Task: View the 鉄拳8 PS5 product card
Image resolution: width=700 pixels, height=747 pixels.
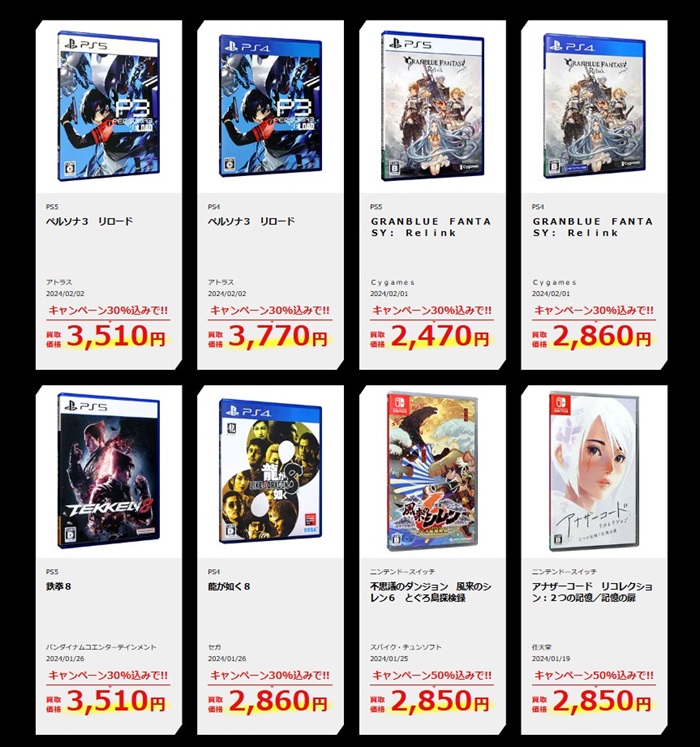Action: pyautogui.click(x=108, y=560)
